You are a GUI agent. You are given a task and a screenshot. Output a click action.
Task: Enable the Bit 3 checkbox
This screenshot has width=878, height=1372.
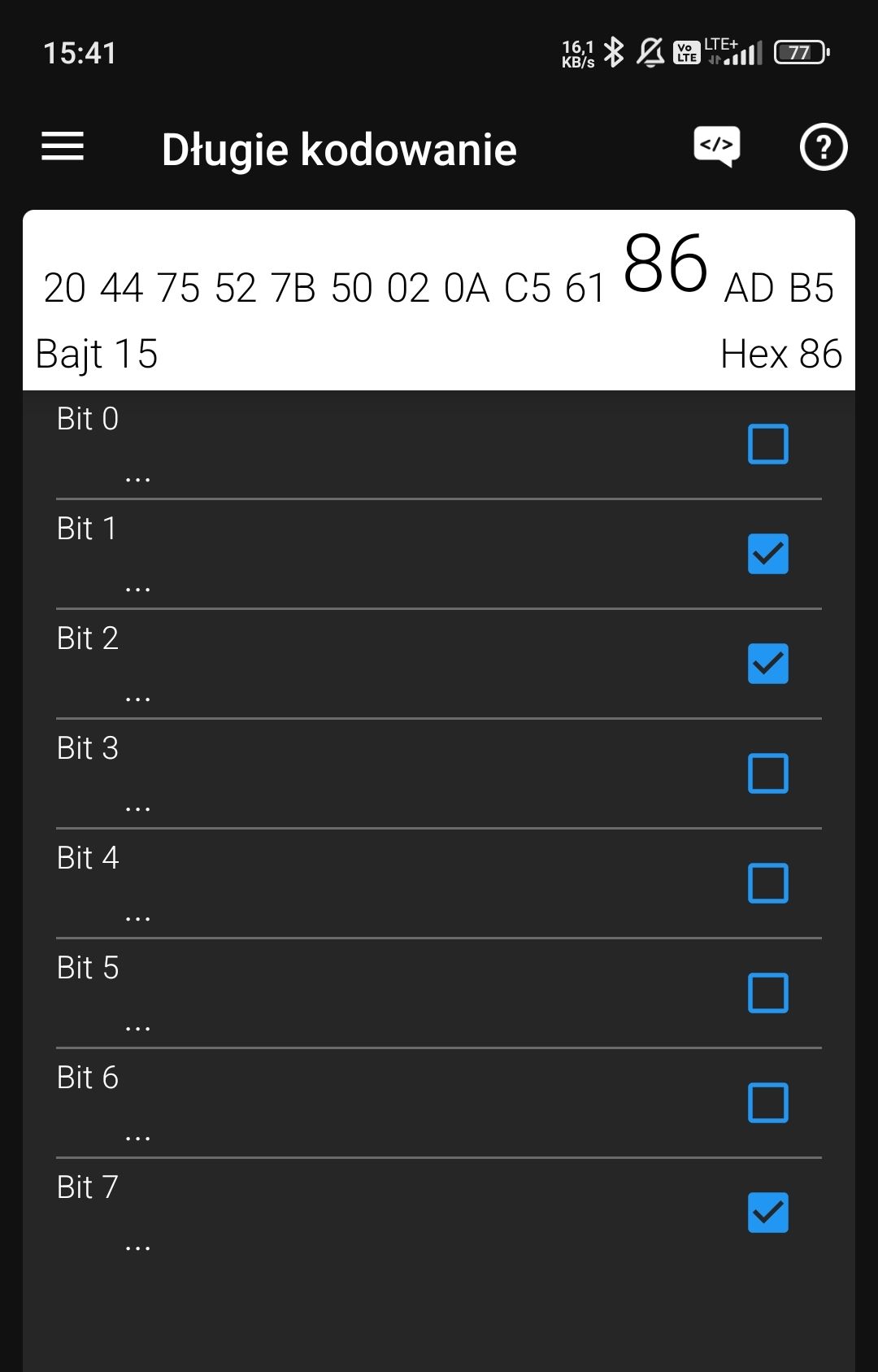click(x=767, y=773)
